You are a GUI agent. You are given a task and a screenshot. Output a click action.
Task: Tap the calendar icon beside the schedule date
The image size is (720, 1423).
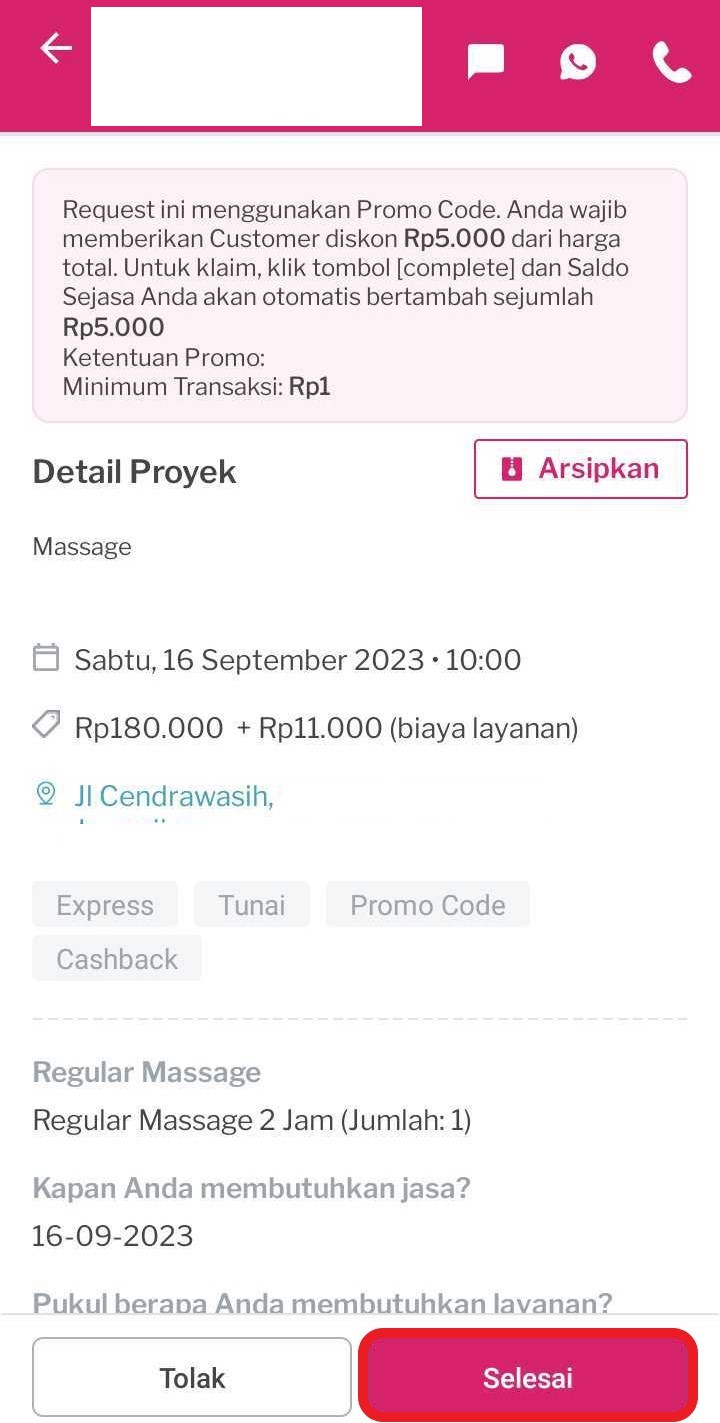pos(46,658)
